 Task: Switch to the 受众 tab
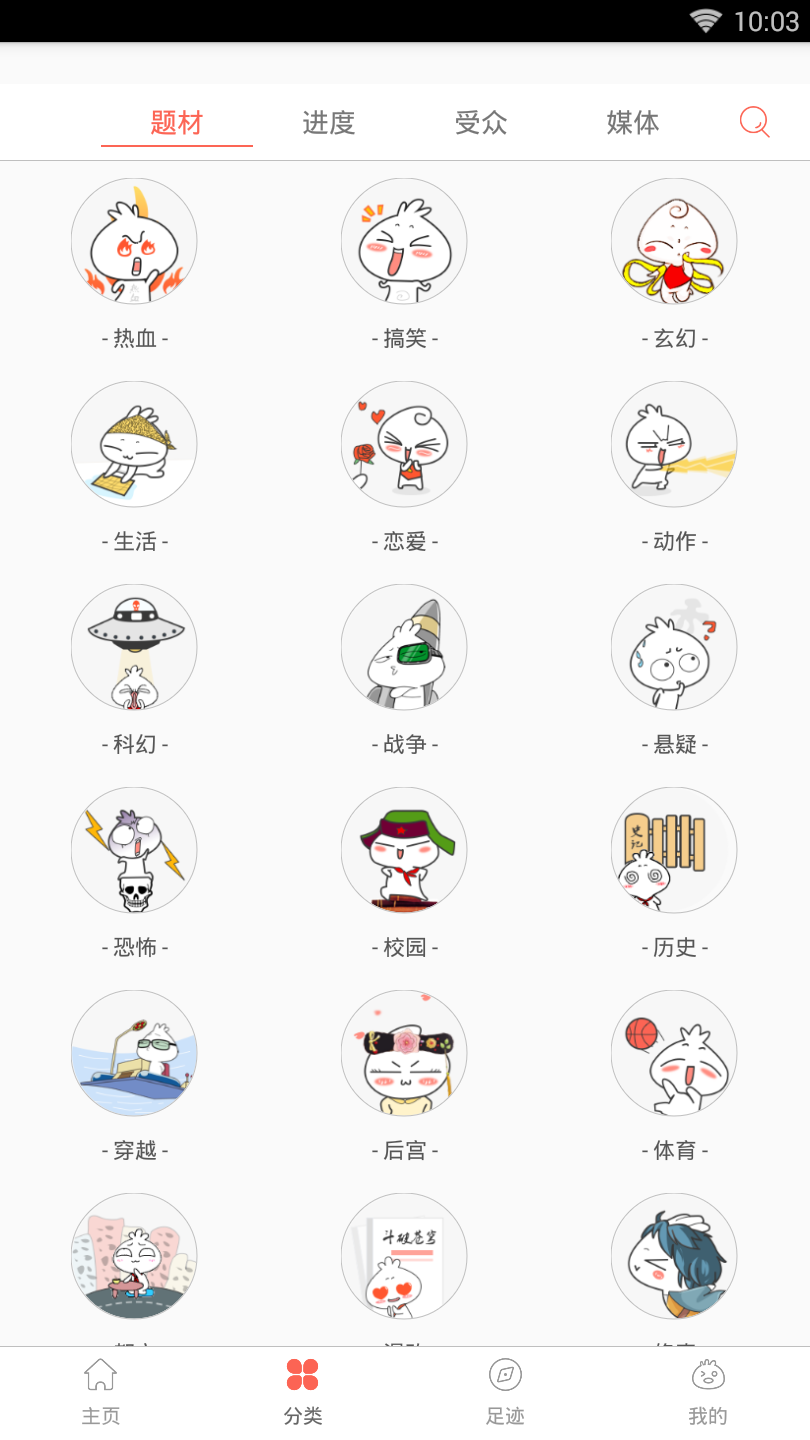pyautogui.click(x=481, y=121)
